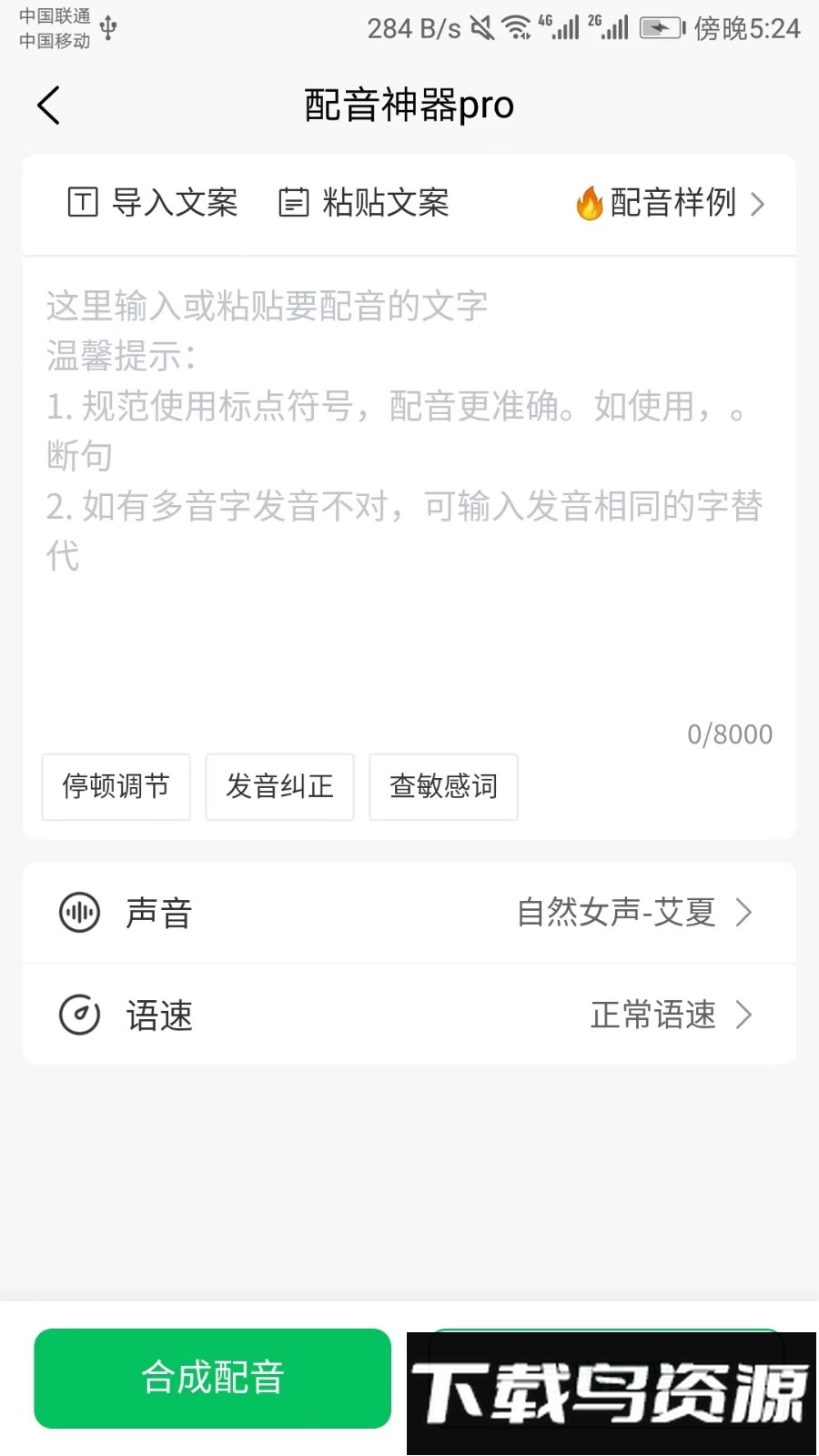819x1456 pixels.
Task: Focus the dubbing text input area
Action: coord(409,491)
